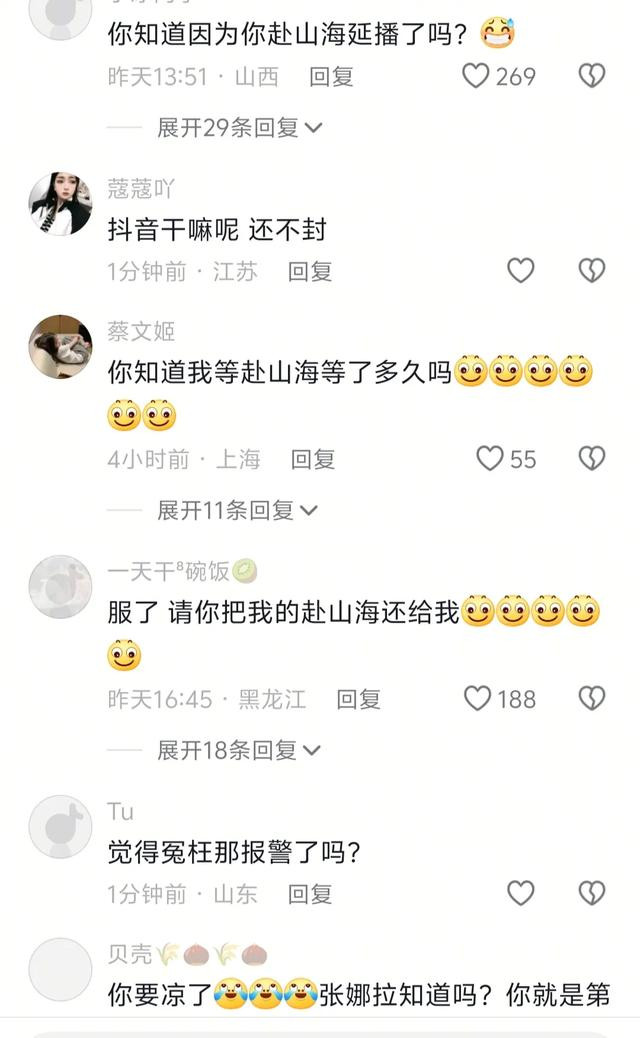Screen dimensions: 640x1038
Task: Expand the 29 replies thread
Action: 240,127
